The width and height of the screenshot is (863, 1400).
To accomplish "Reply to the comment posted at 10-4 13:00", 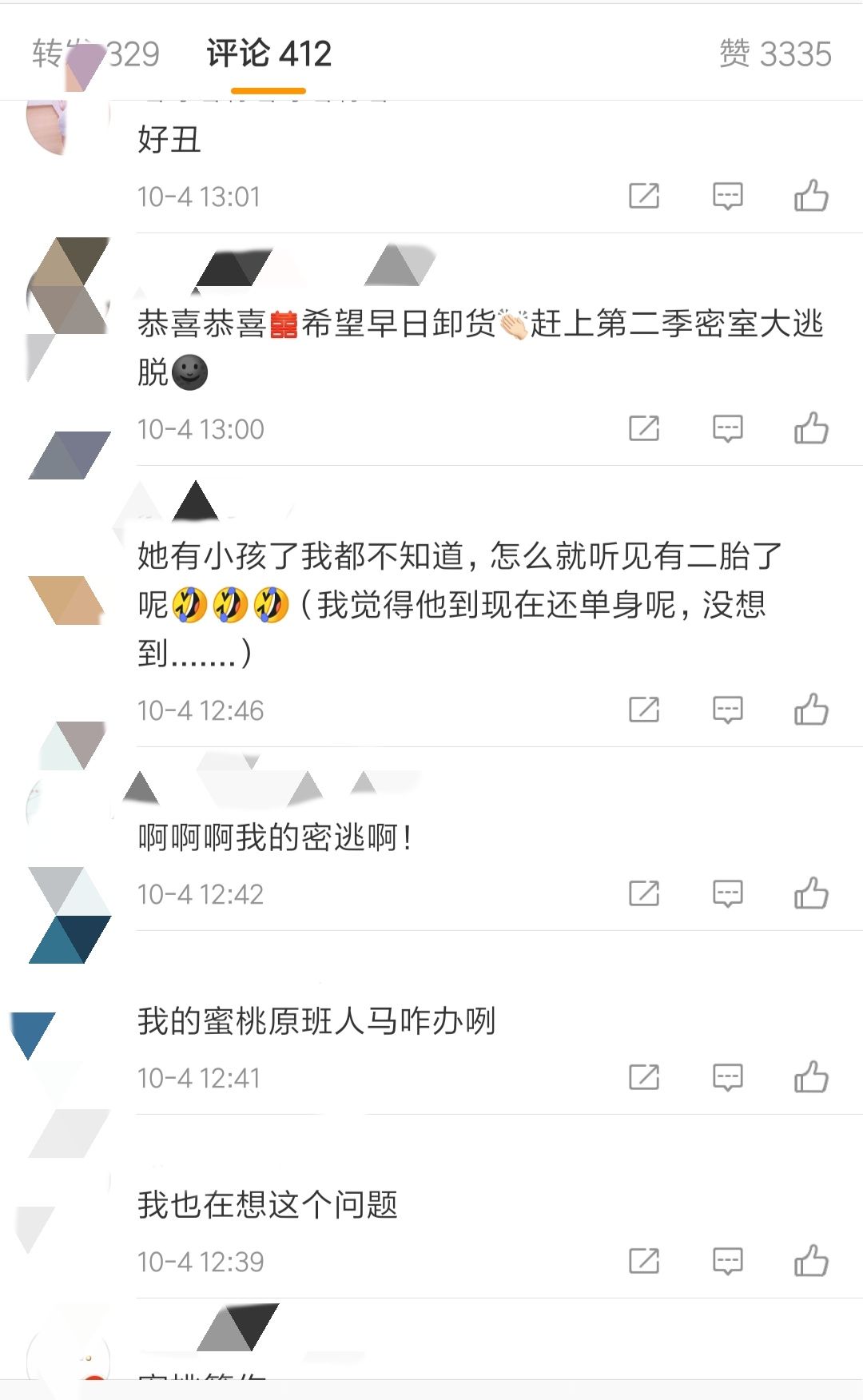I will click(x=727, y=429).
